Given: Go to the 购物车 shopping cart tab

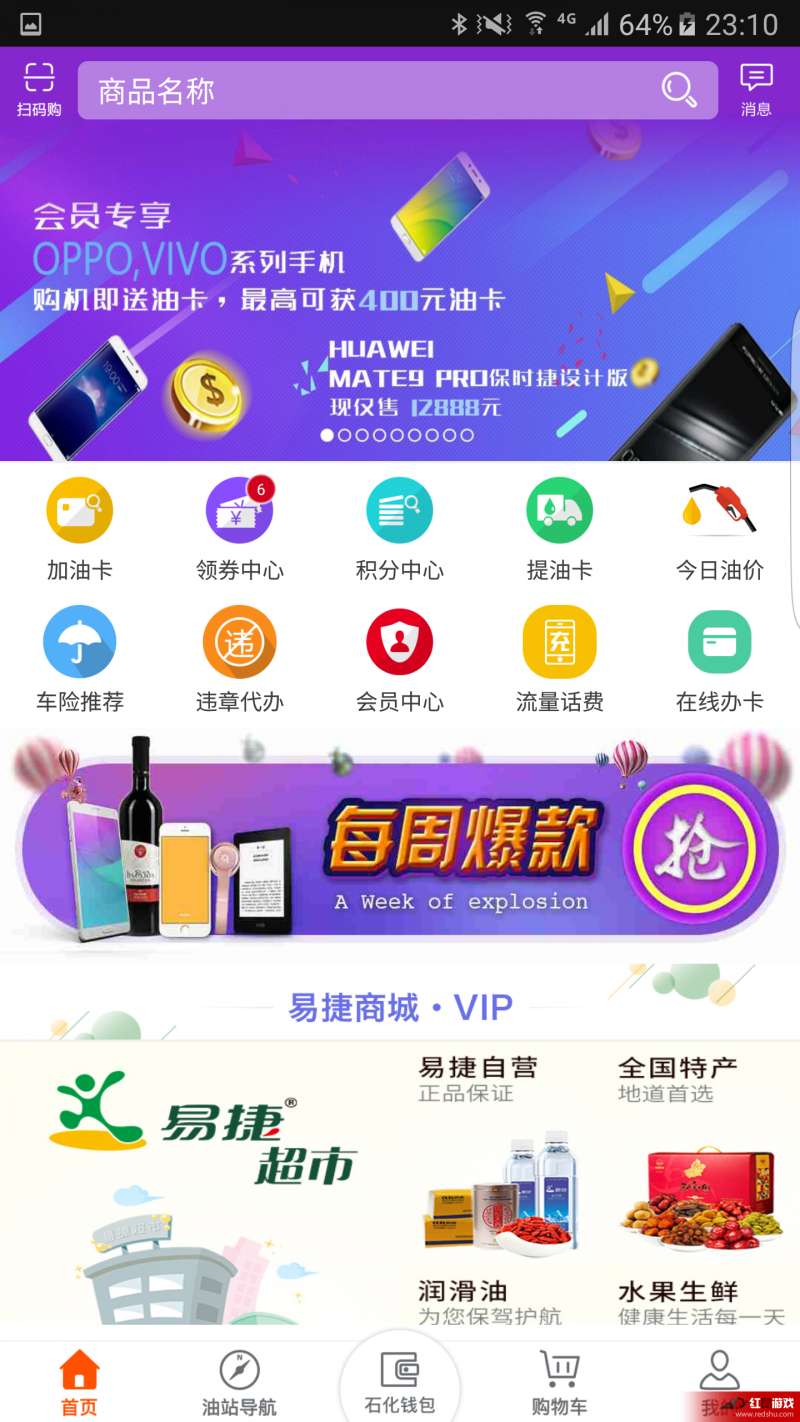Looking at the screenshot, I should click(559, 1380).
